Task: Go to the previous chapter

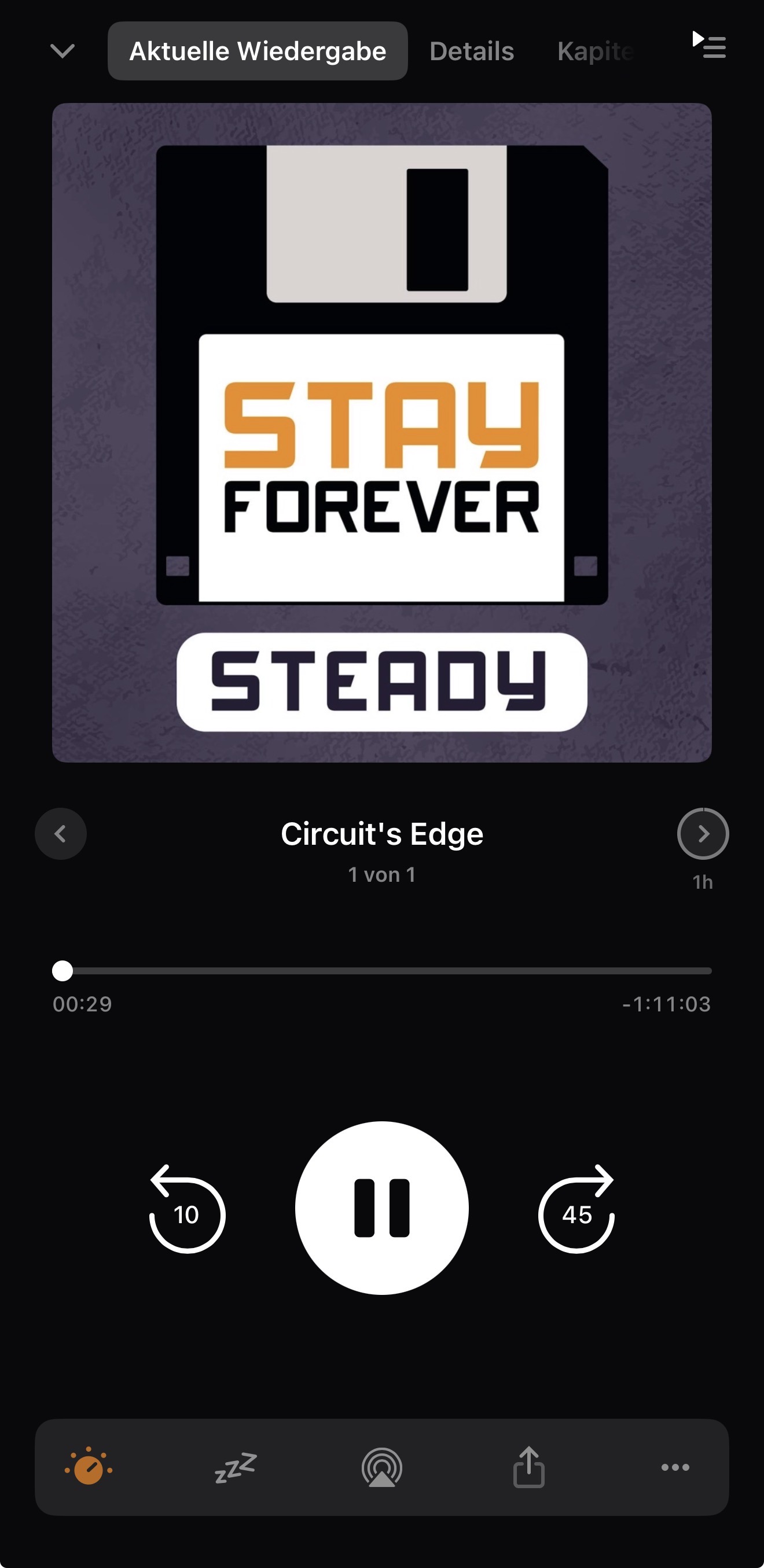Action: pos(60,833)
